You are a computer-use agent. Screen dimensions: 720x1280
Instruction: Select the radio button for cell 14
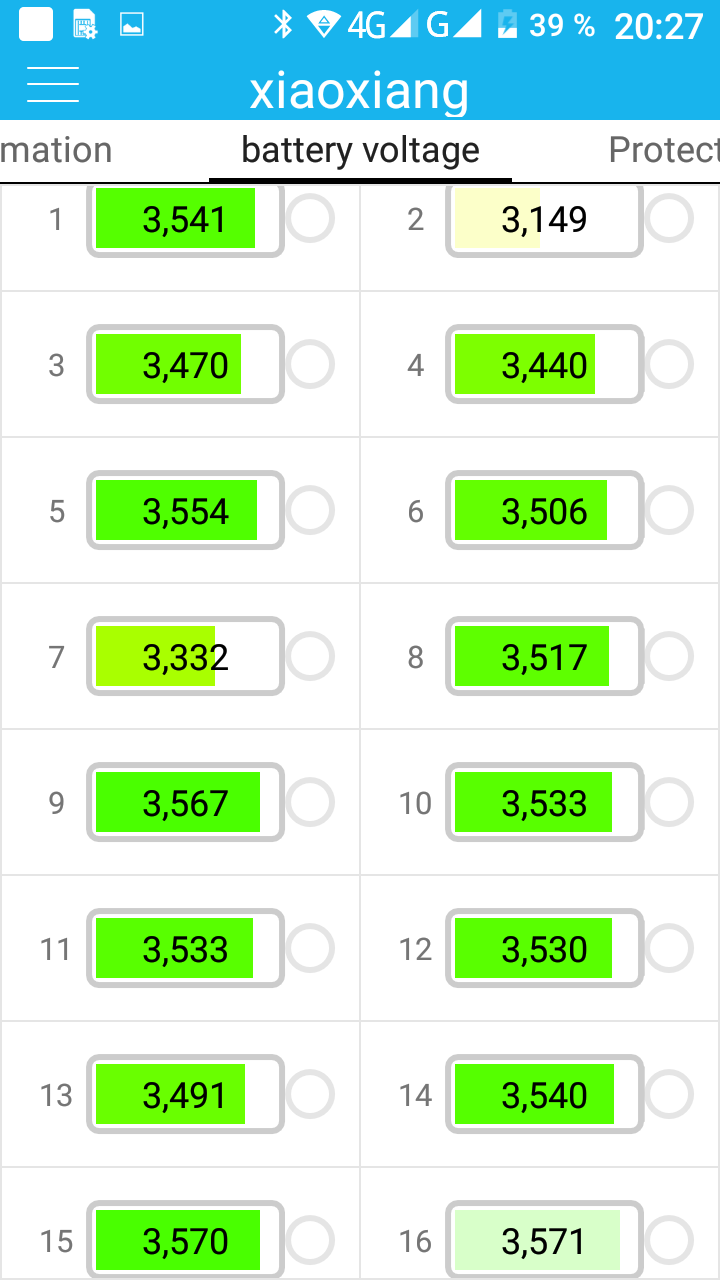[669, 1095]
